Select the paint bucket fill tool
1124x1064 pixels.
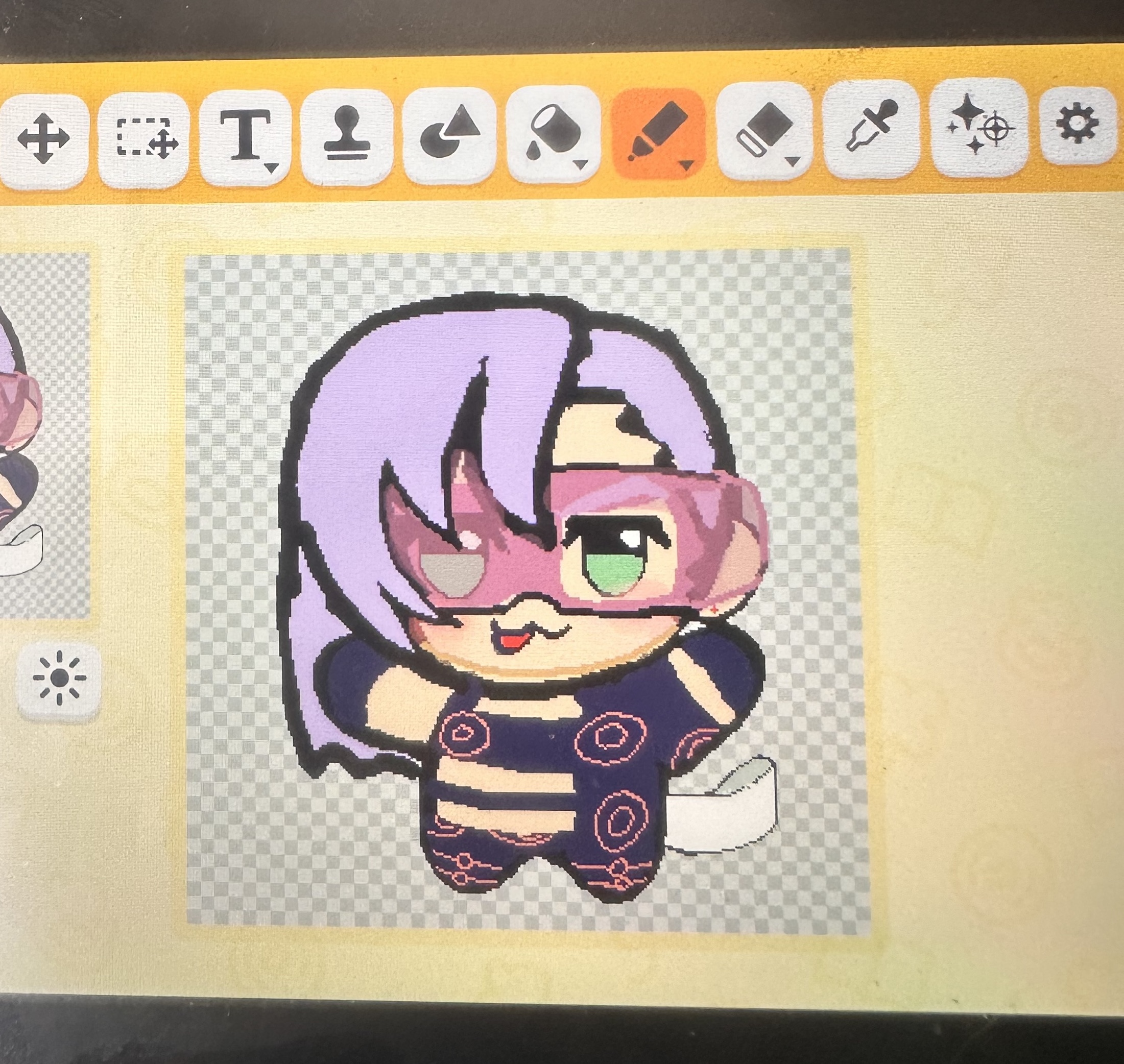(553, 134)
